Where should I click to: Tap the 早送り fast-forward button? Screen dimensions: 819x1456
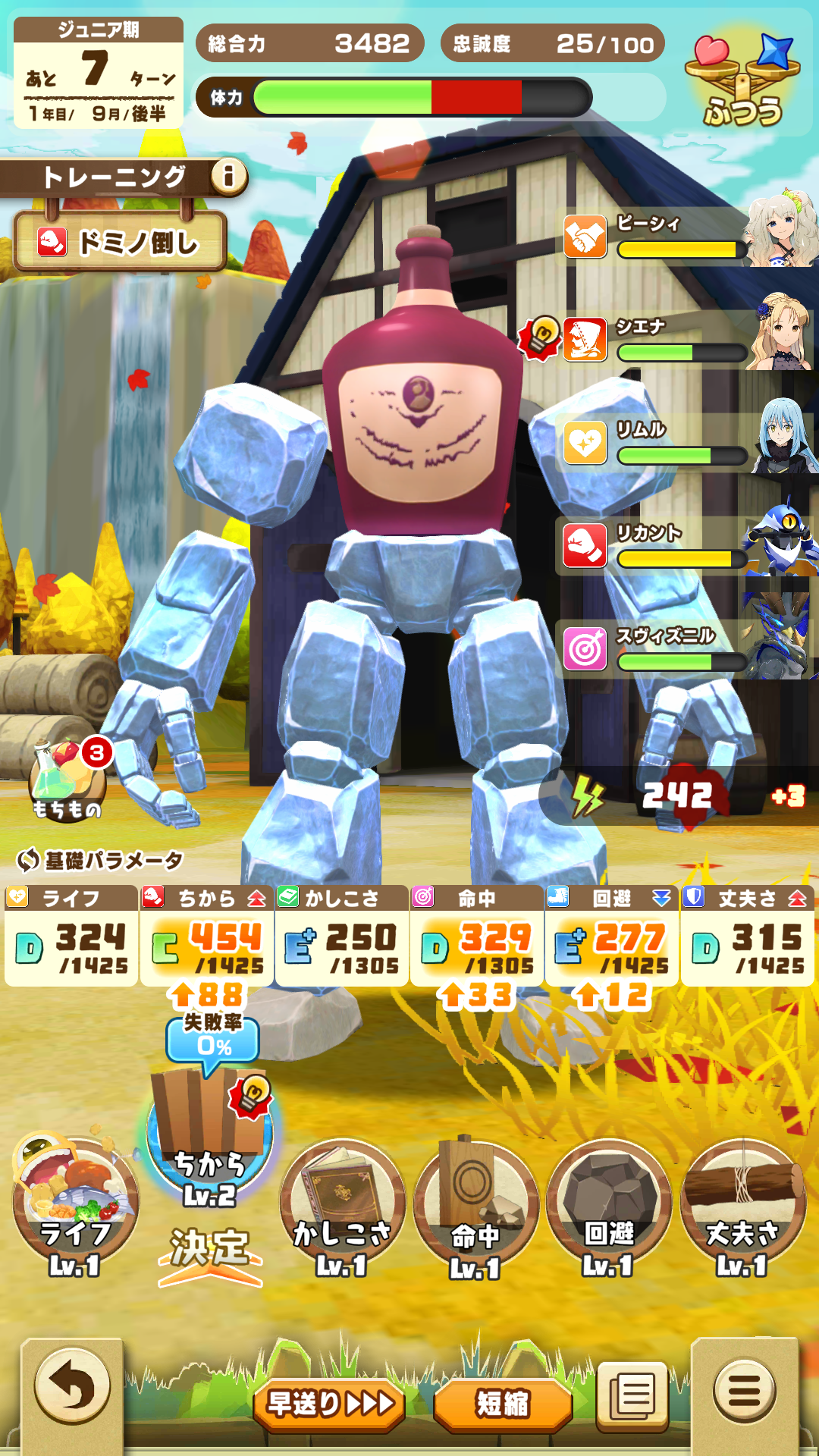(329, 1403)
